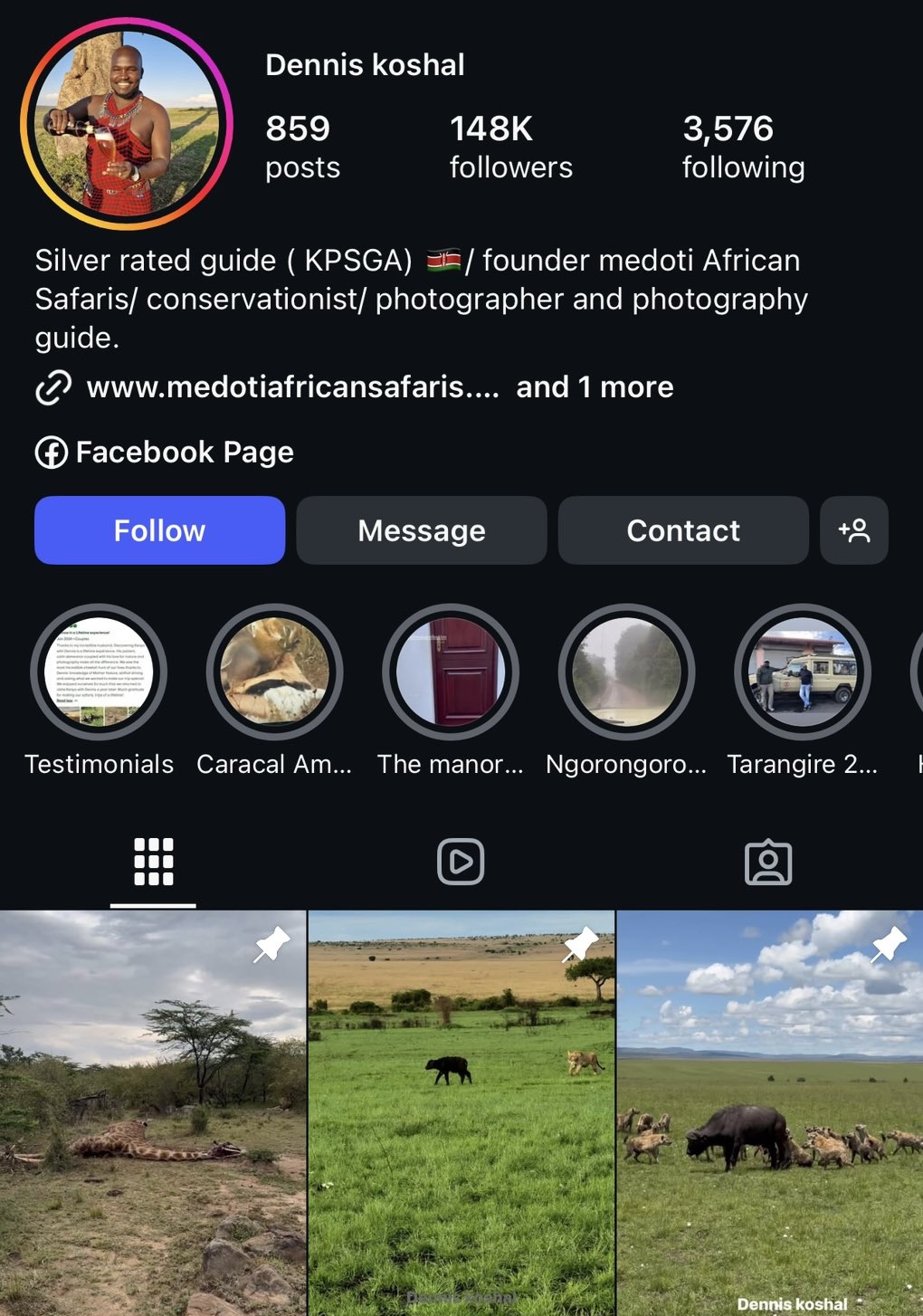Image resolution: width=923 pixels, height=1316 pixels.
Task: Open the Message button
Action: [x=421, y=530]
